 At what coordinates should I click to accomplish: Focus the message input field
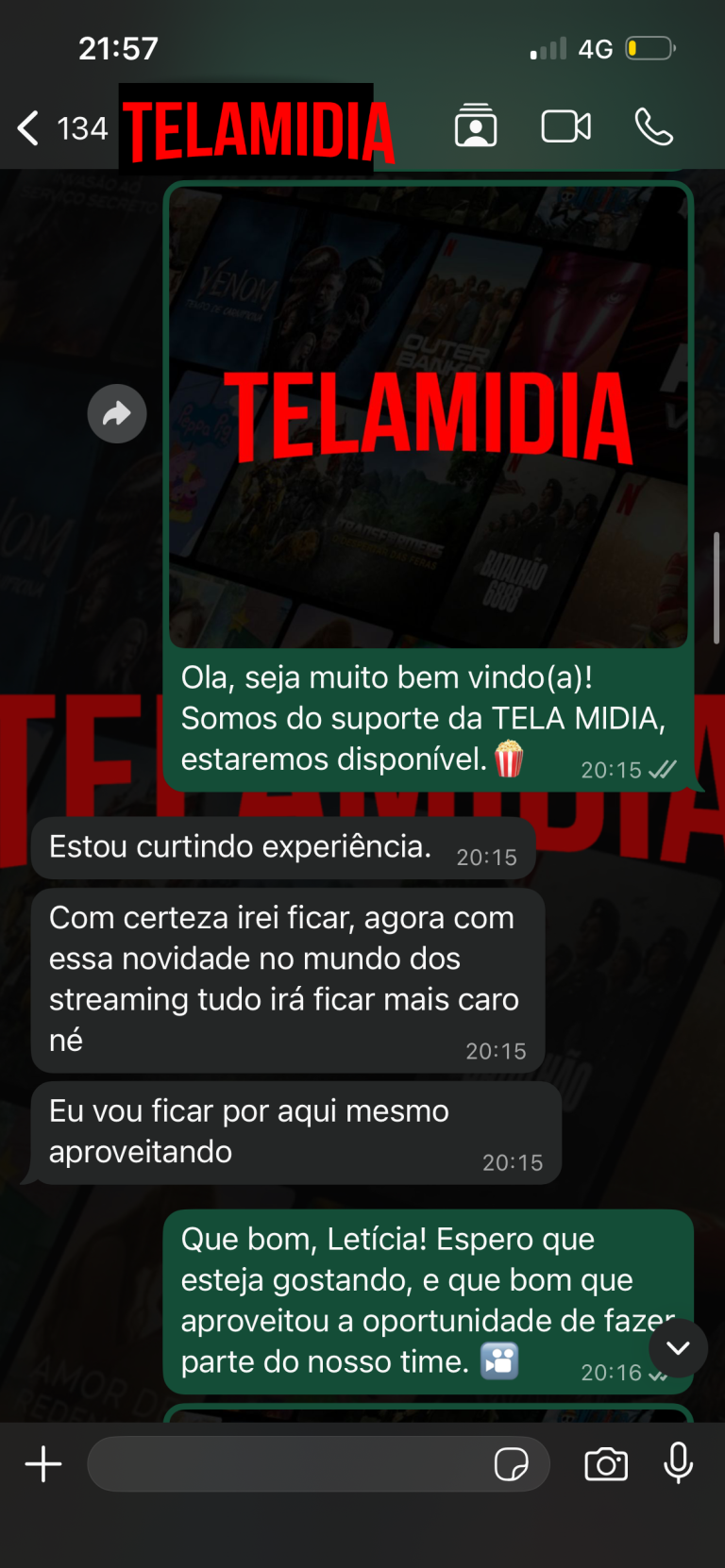pos(288,1464)
